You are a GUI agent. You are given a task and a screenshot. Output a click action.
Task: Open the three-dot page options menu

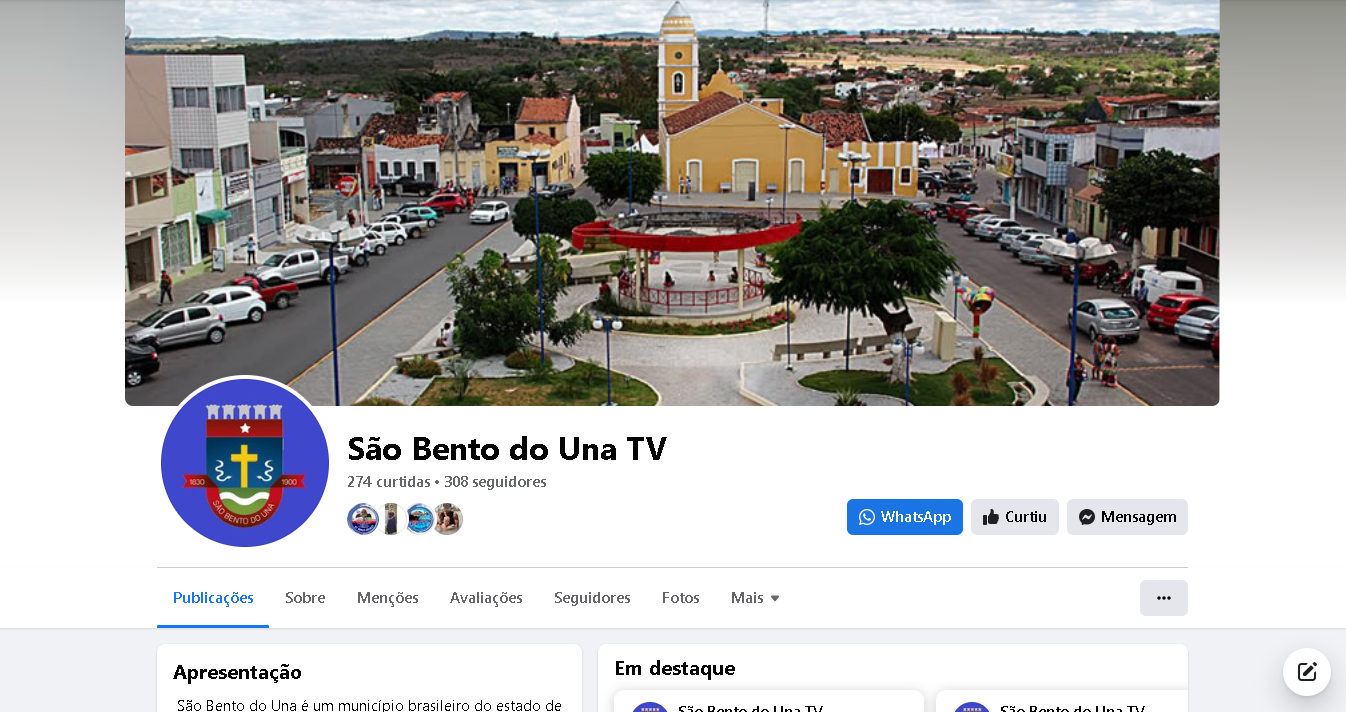pos(1163,598)
